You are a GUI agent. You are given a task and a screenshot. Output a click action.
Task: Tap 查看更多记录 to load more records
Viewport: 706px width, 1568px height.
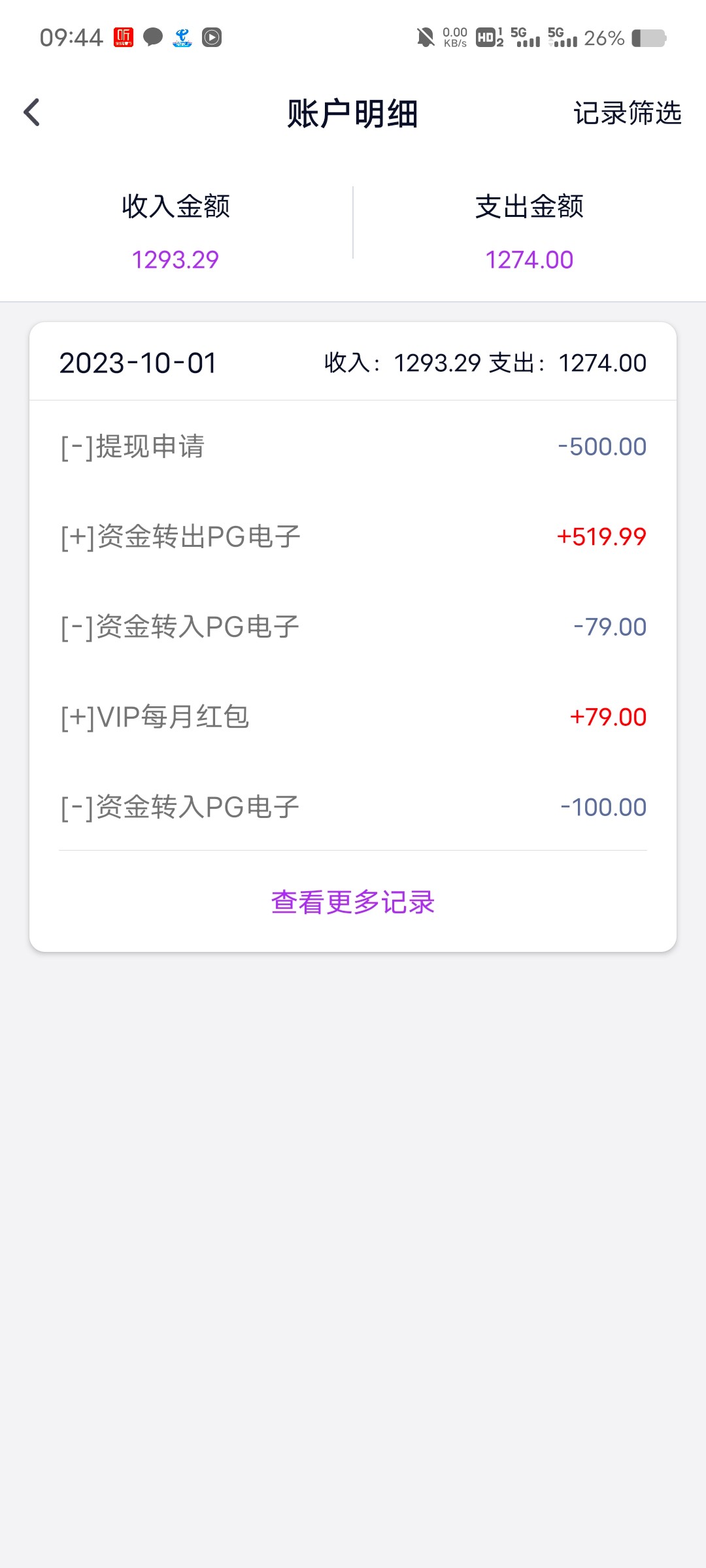(x=353, y=902)
